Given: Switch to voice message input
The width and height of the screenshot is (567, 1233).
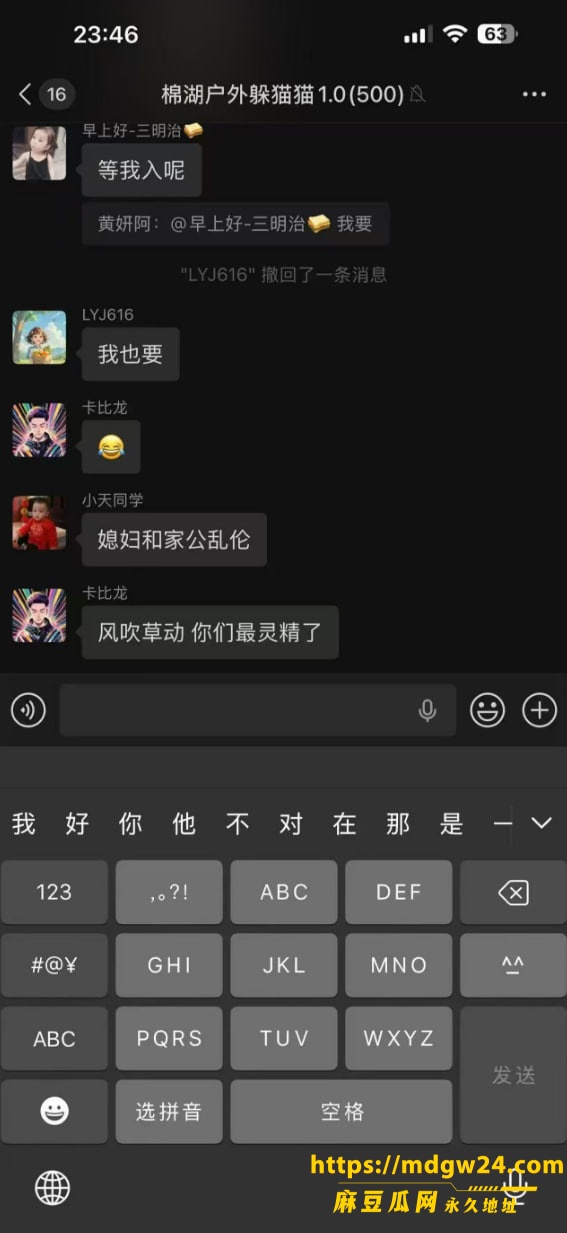Looking at the screenshot, I should [x=28, y=711].
